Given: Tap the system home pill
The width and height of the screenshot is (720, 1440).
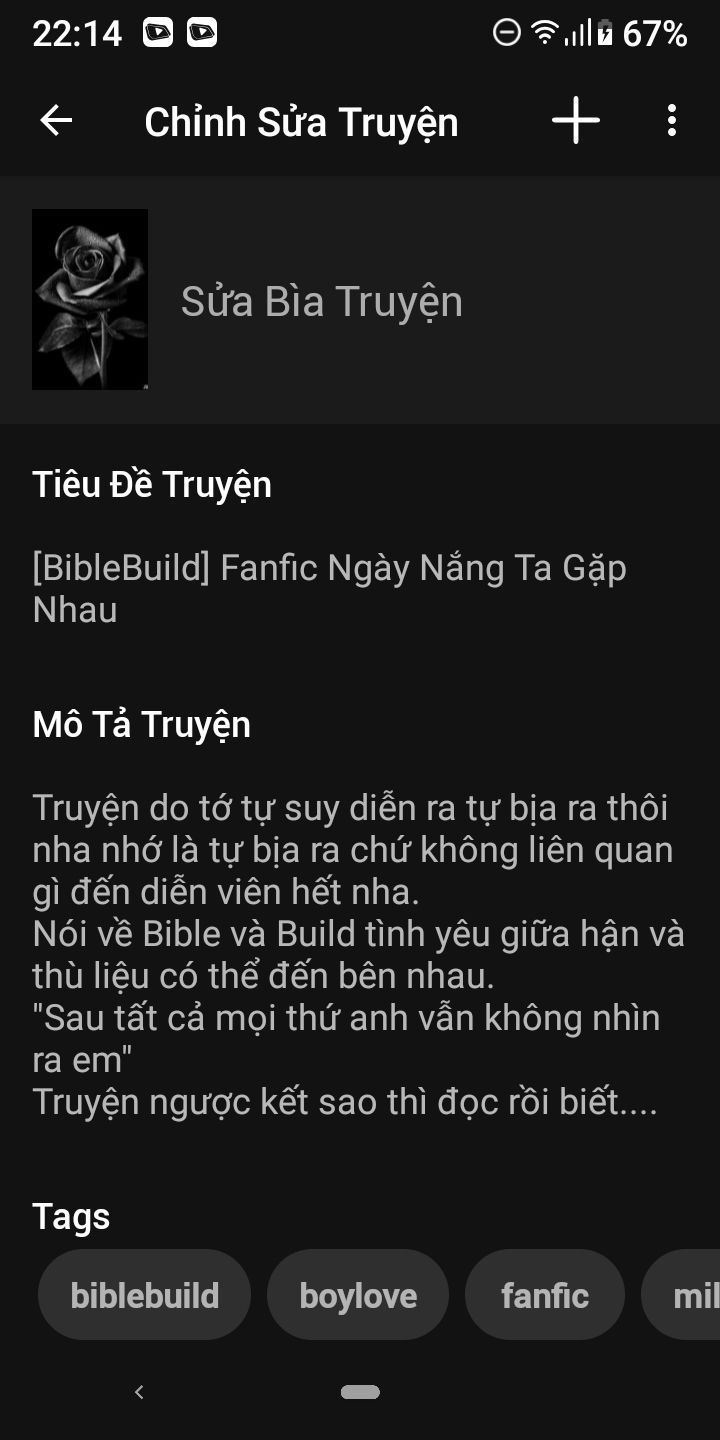Looking at the screenshot, I should [360, 1392].
